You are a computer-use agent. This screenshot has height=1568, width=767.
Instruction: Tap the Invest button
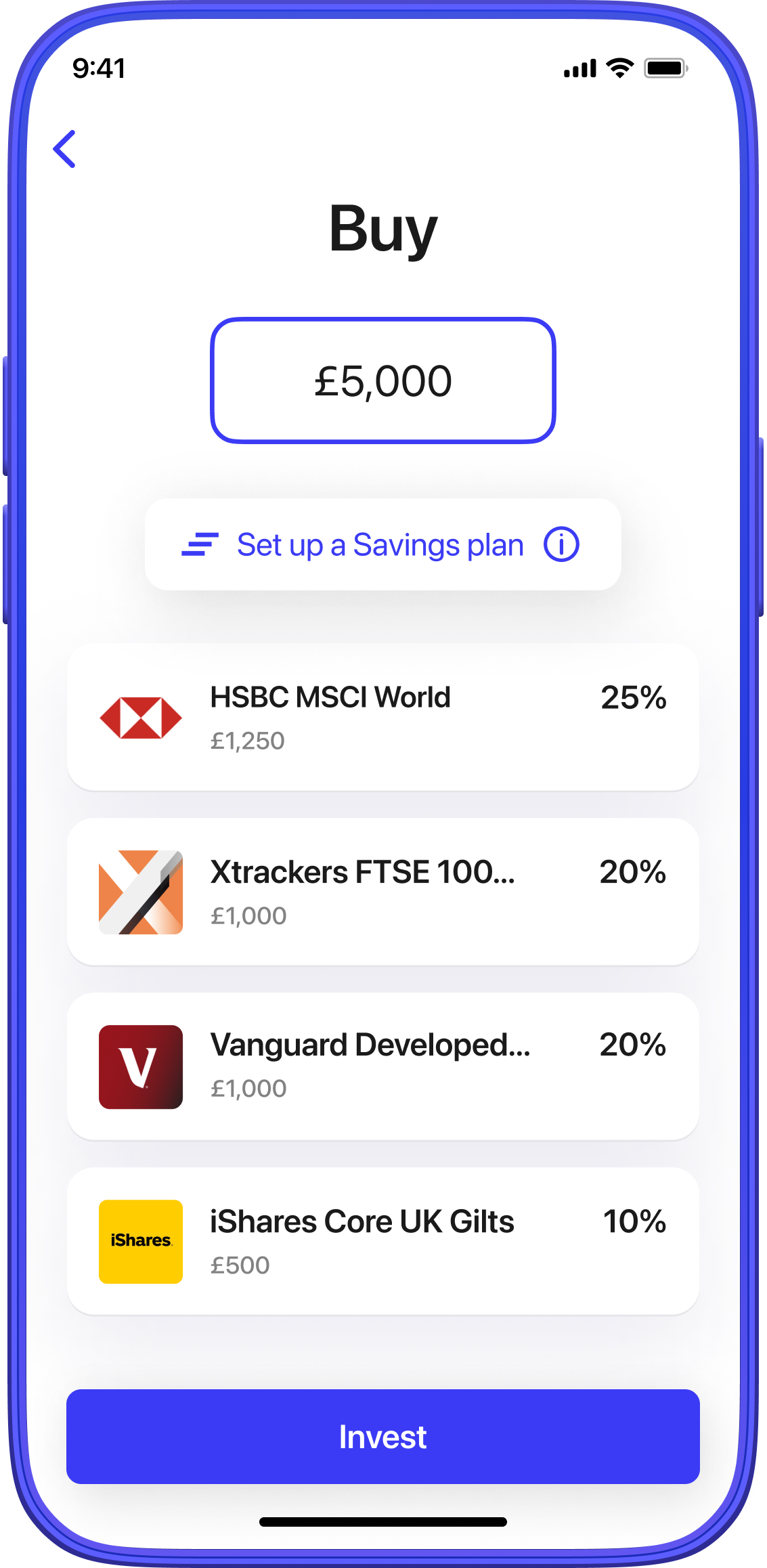383,1437
